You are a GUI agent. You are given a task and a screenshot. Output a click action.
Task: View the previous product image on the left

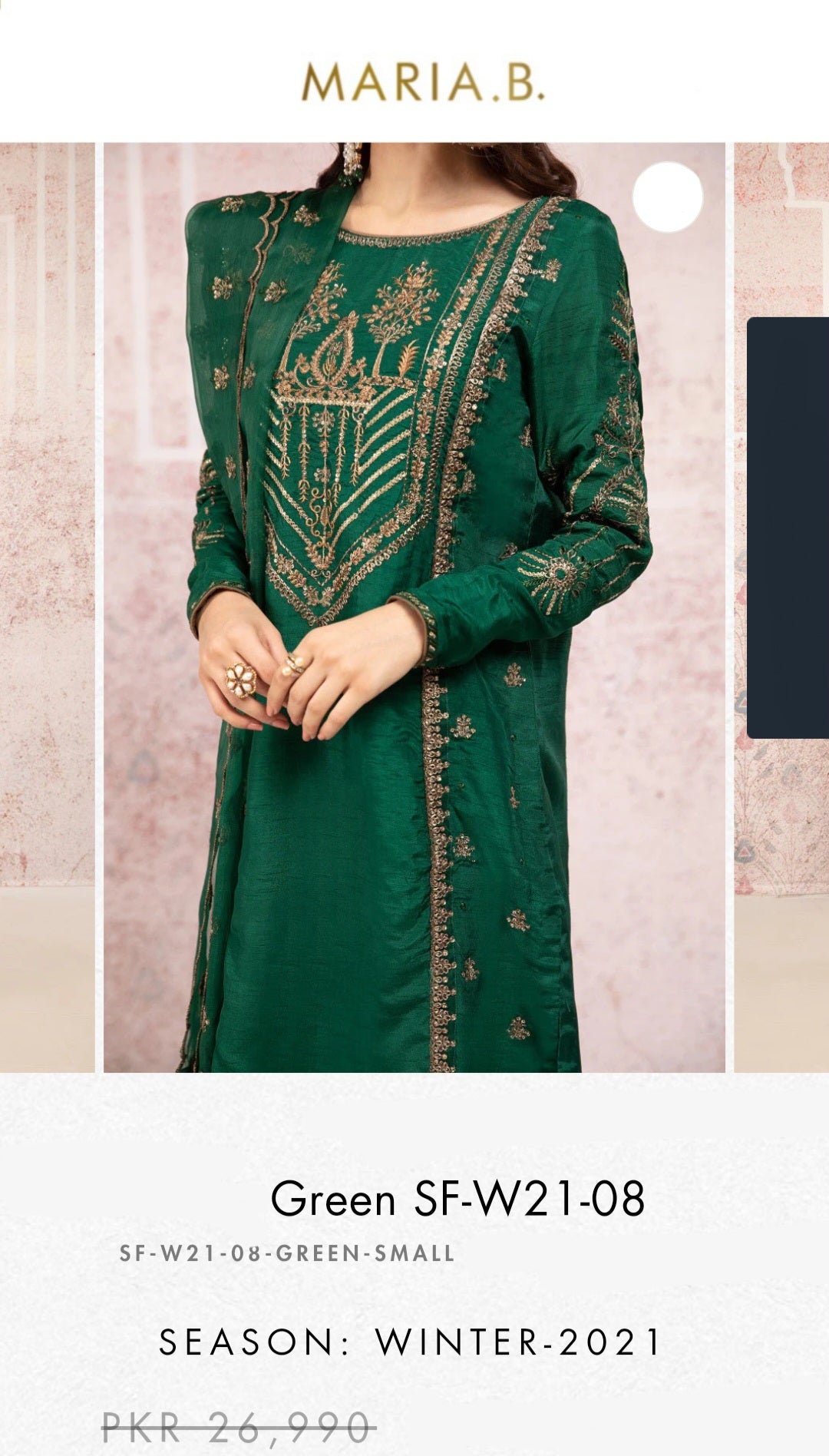[47, 607]
